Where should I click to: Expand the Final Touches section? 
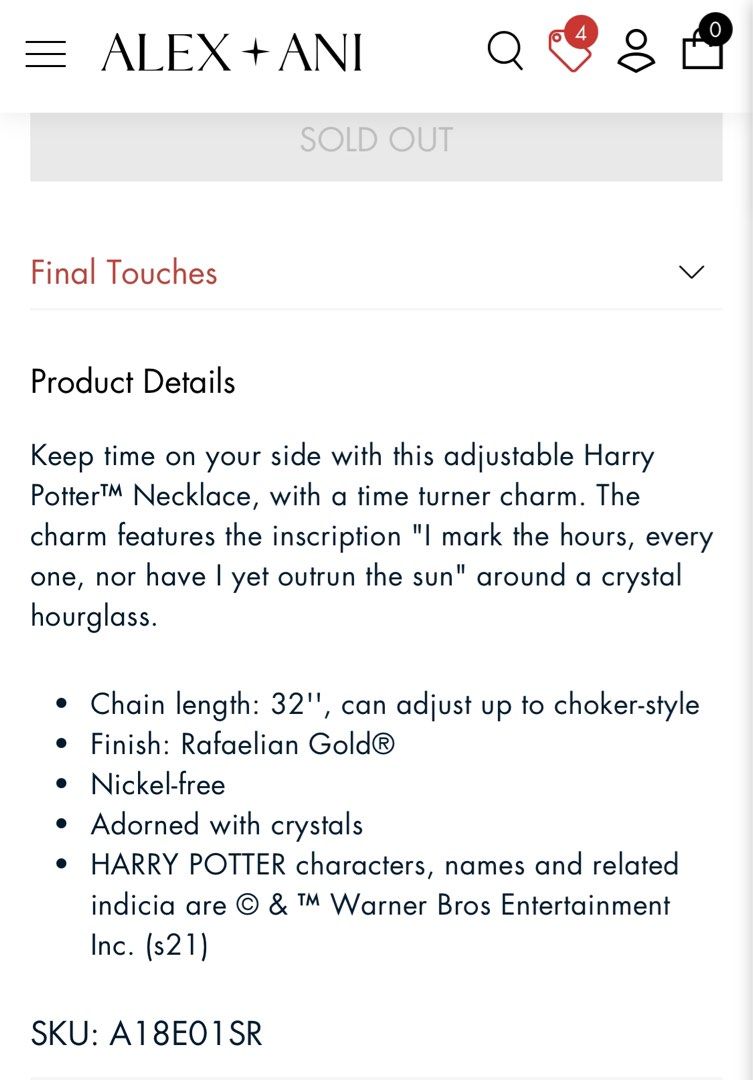(376, 272)
